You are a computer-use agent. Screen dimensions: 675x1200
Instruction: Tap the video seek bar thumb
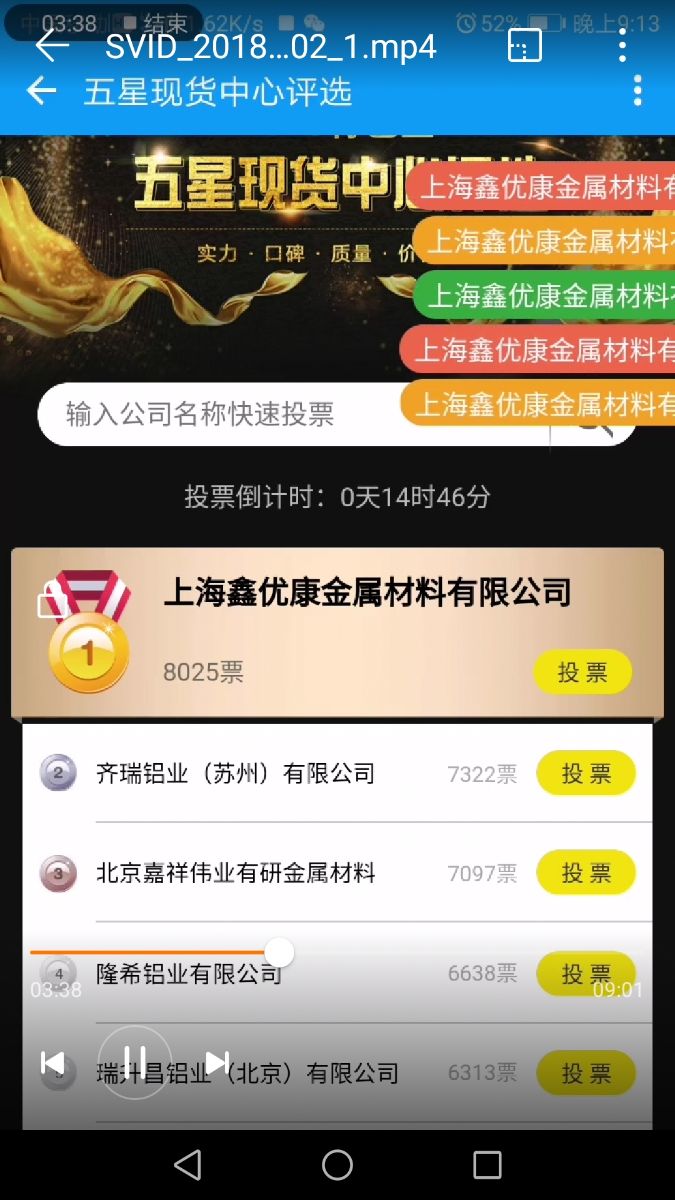coord(279,952)
